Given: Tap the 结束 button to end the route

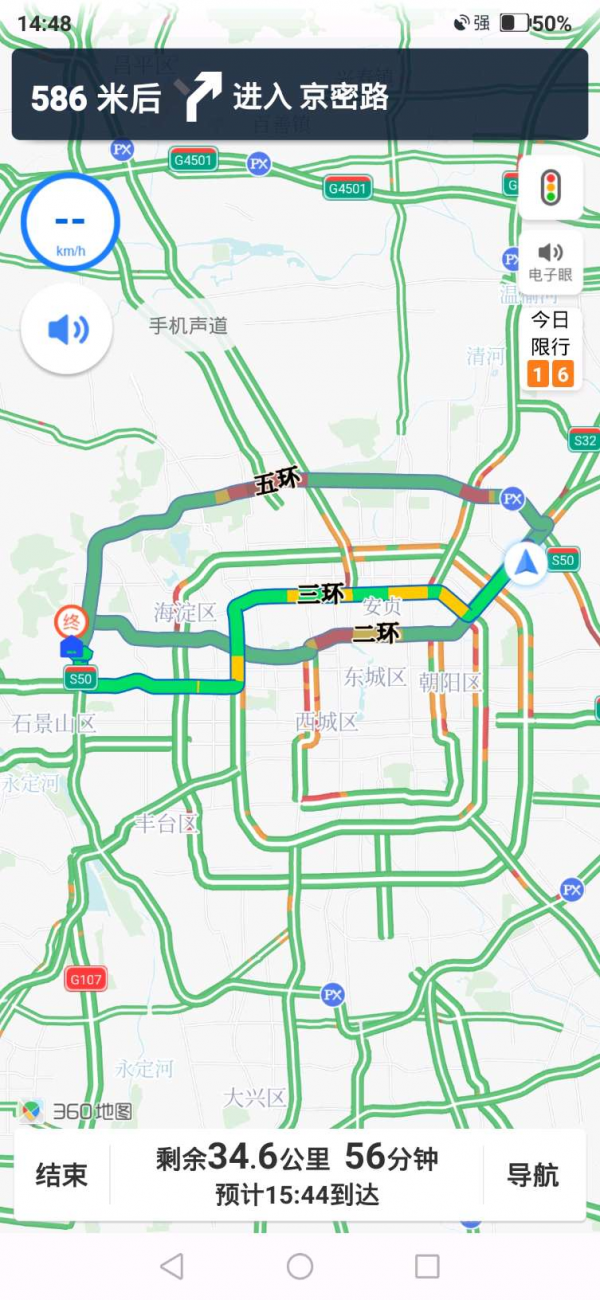Looking at the screenshot, I should click(62, 1175).
